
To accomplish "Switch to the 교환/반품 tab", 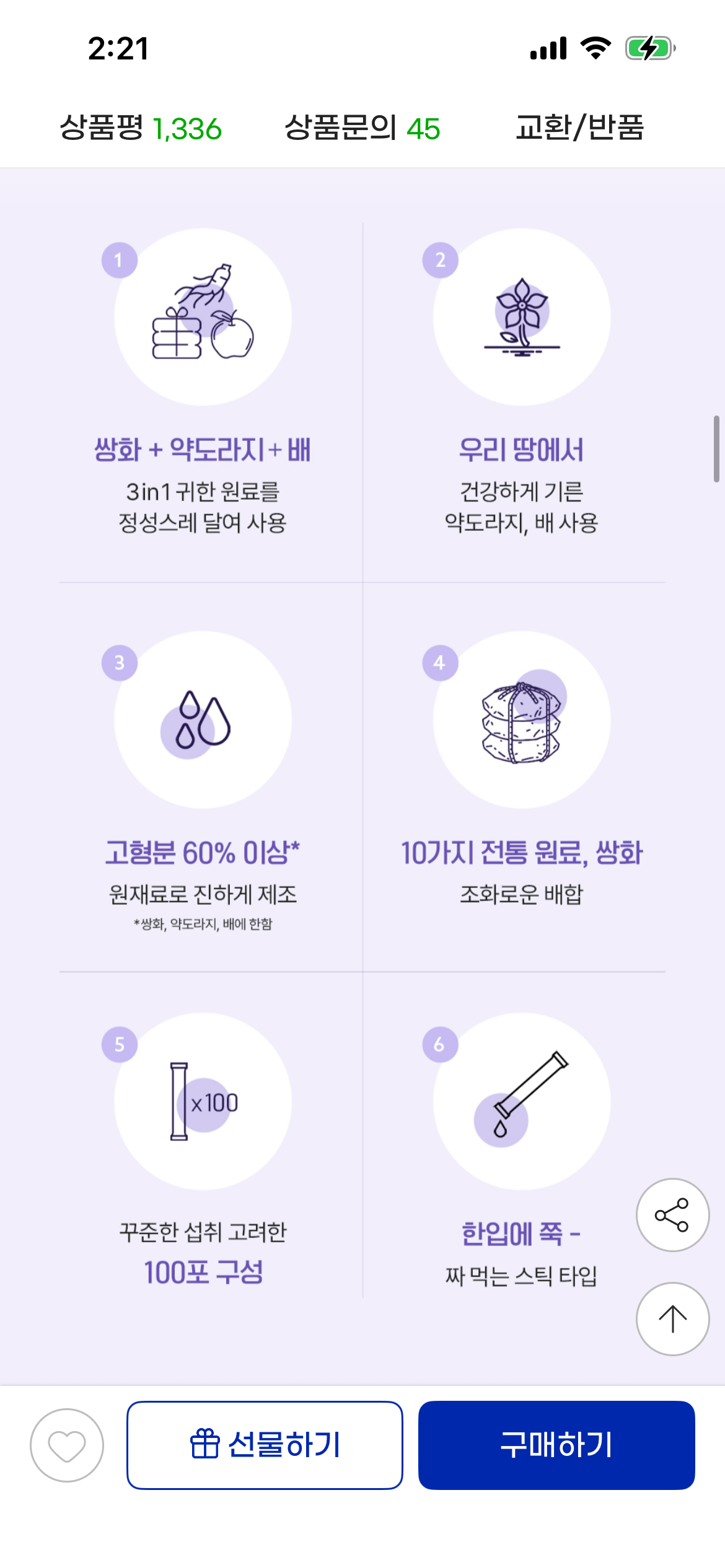I will coord(580,128).
